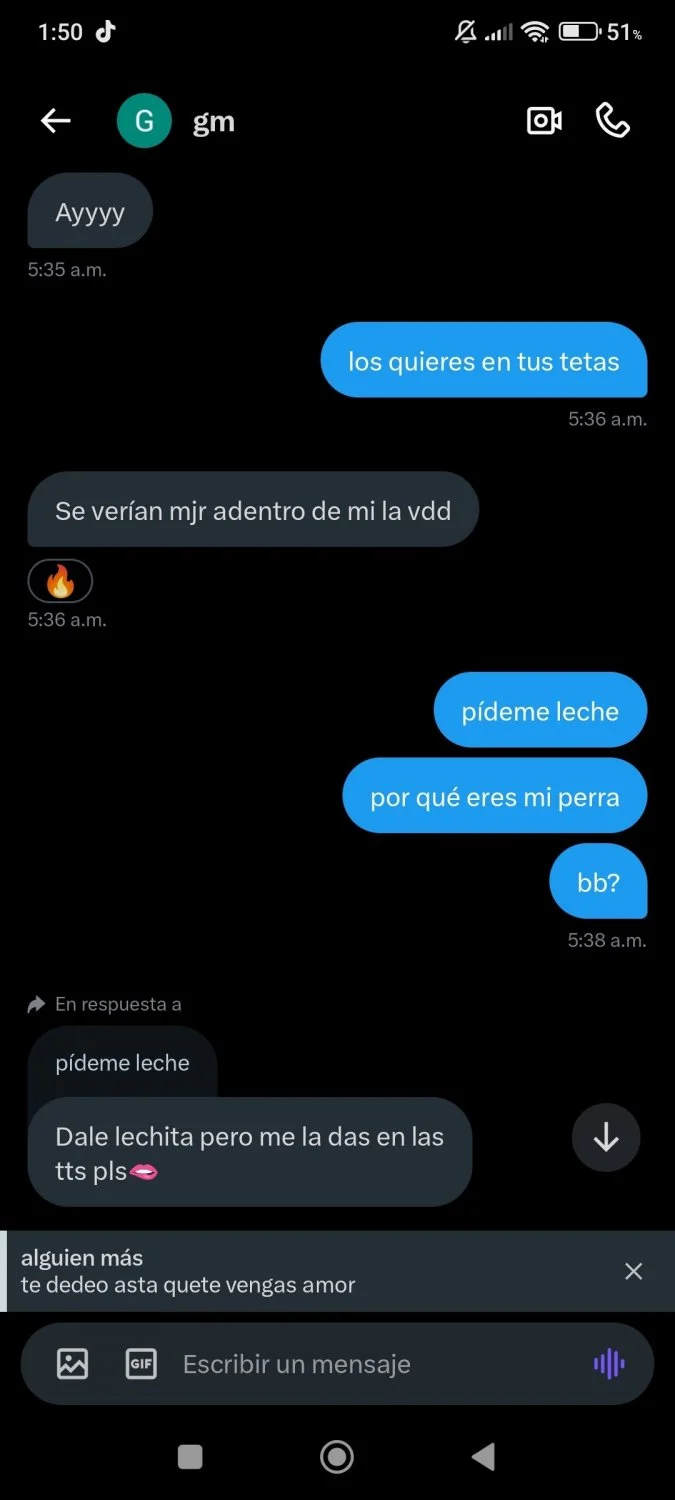
Task: Open recent apps from navigation bar
Action: [x=190, y=1457]
